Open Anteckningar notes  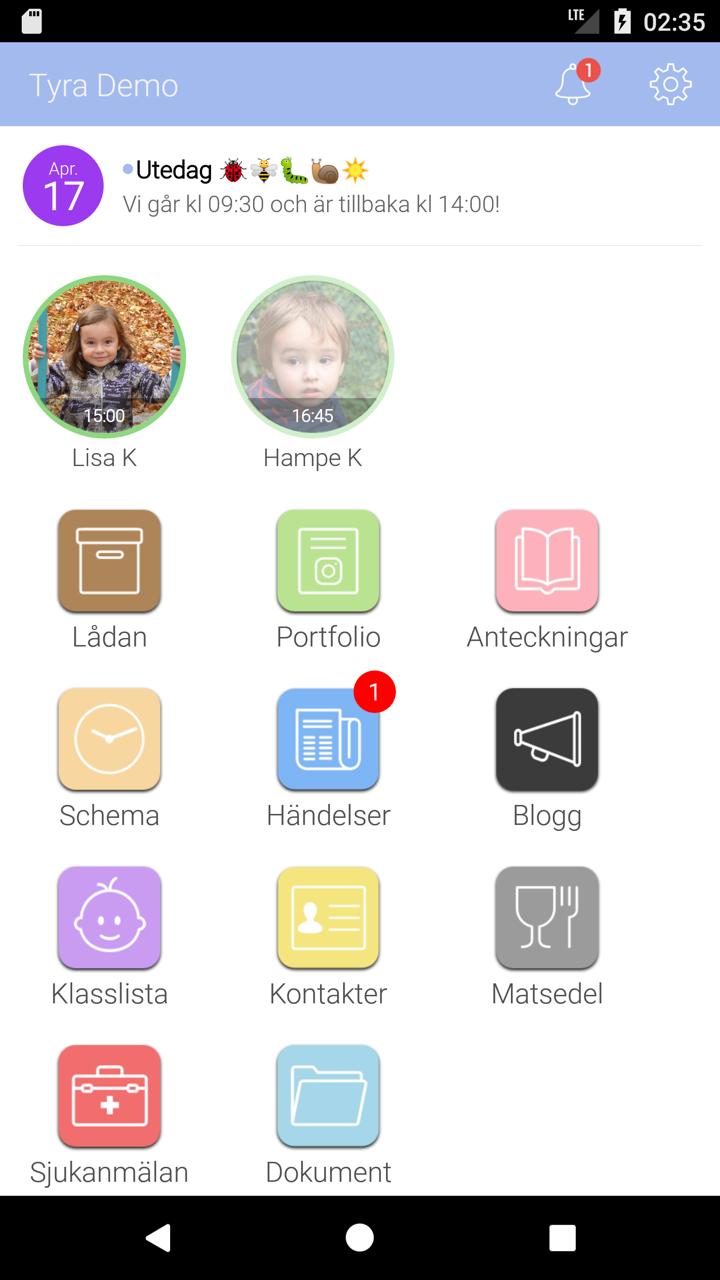point(547,561)
